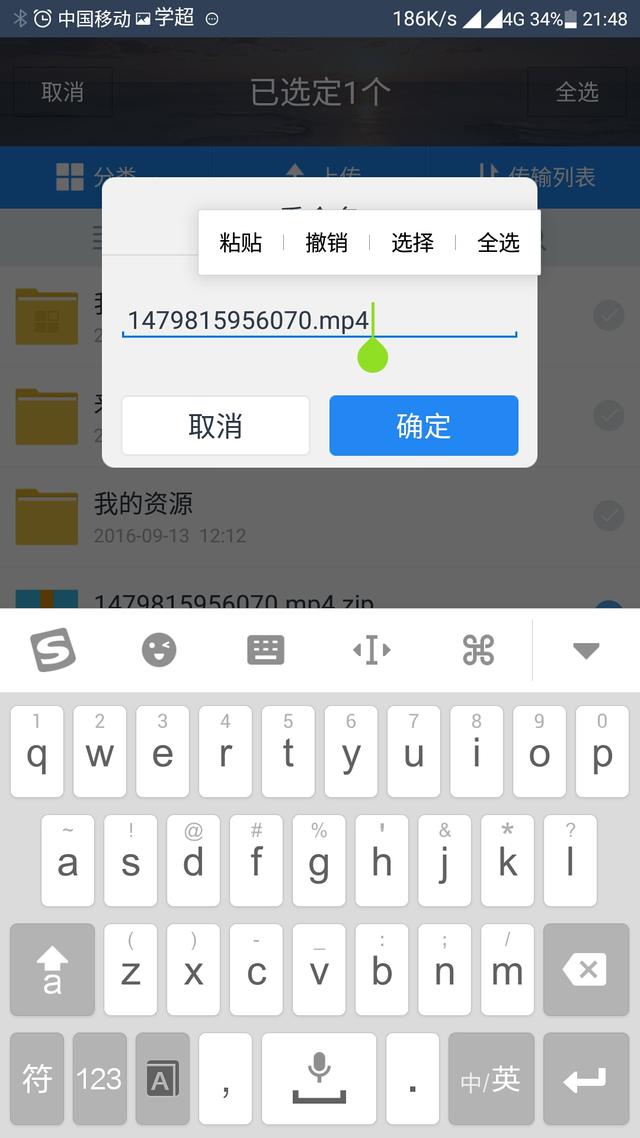Tap the keyboard return key

[x=586, y=1079]
